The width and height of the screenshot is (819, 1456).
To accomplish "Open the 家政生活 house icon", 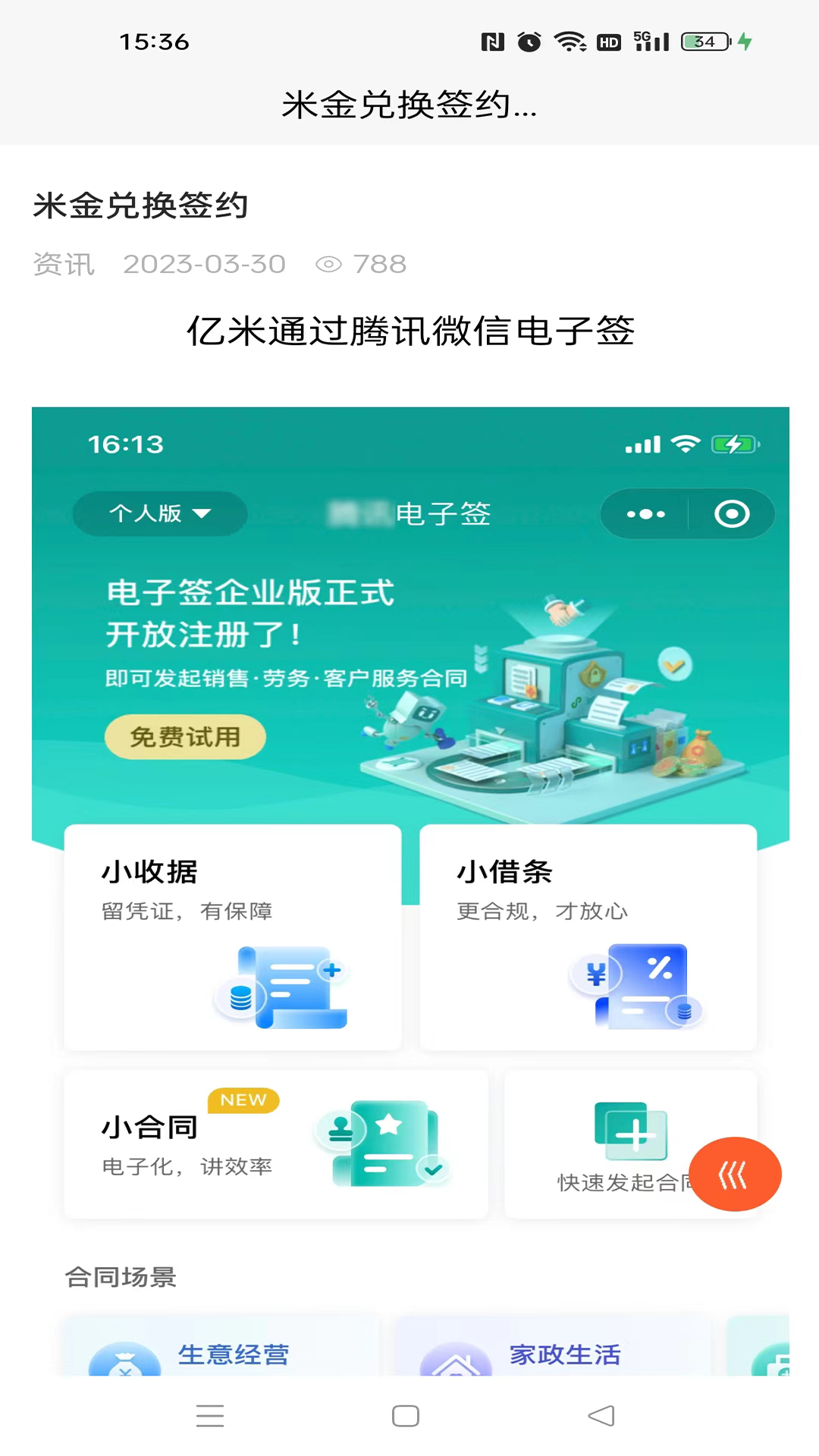I will pos(456,1361).
